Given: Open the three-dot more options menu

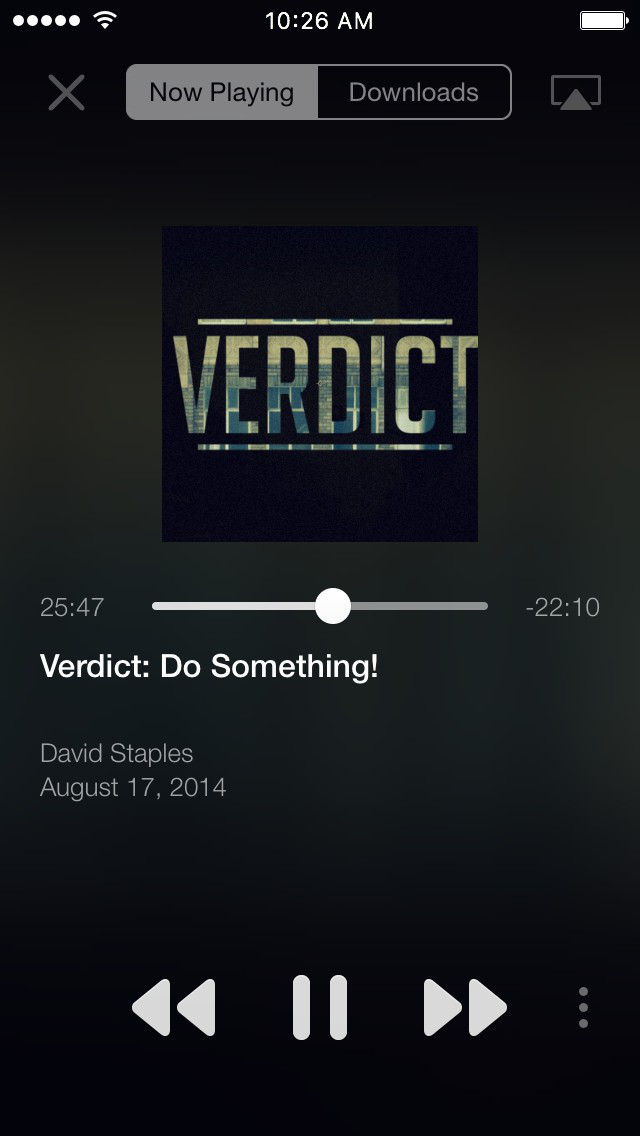Looking at the screenshot, I should pos(583,1007).
